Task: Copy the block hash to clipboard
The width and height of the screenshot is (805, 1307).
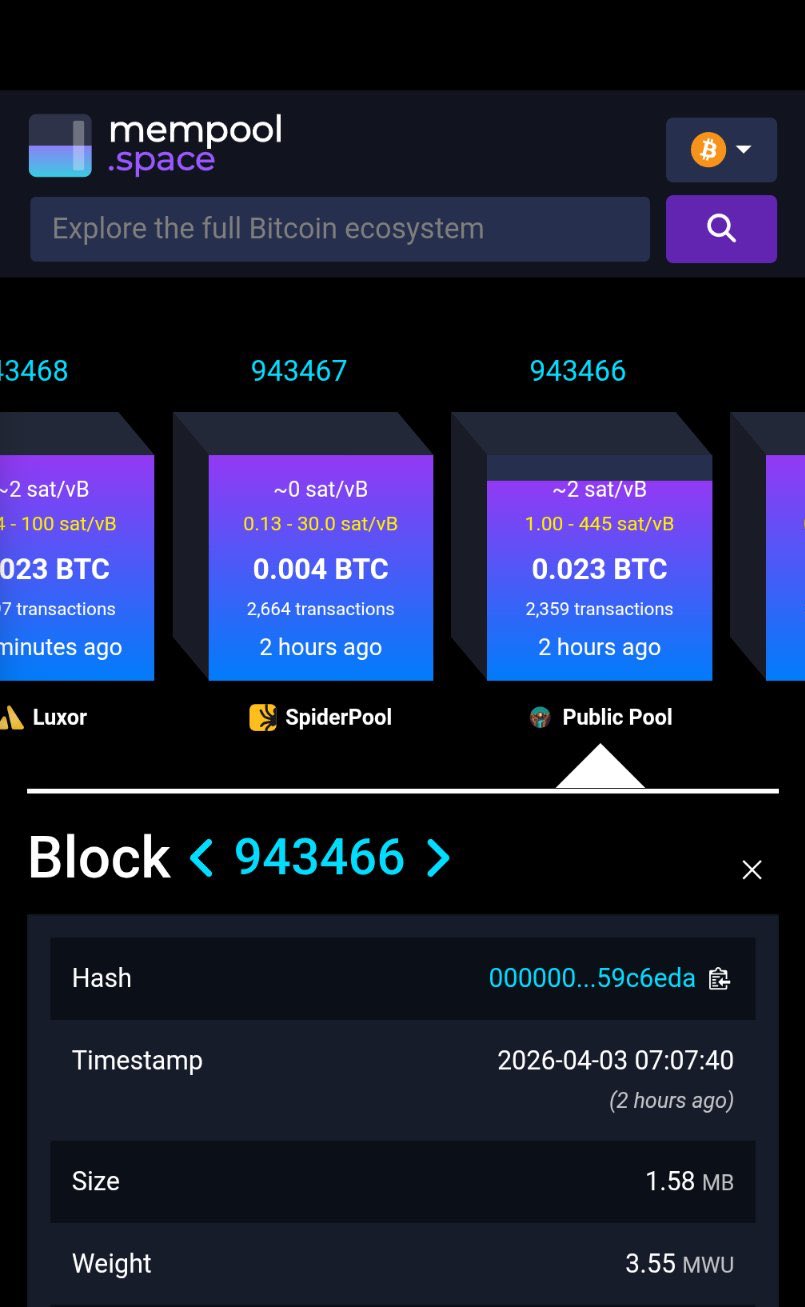Action: pyautogui.click(x=719, y=979)
